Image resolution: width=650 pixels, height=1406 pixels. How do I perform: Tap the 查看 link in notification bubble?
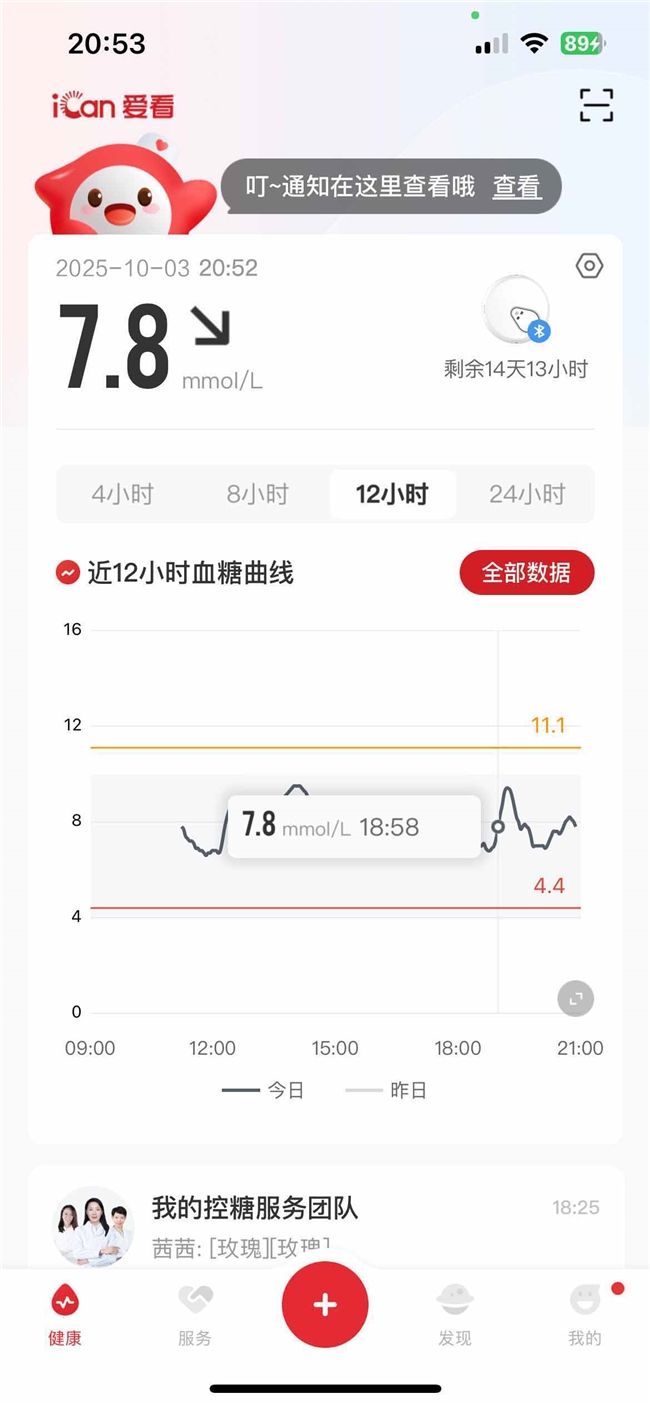(x=516, y=187)
